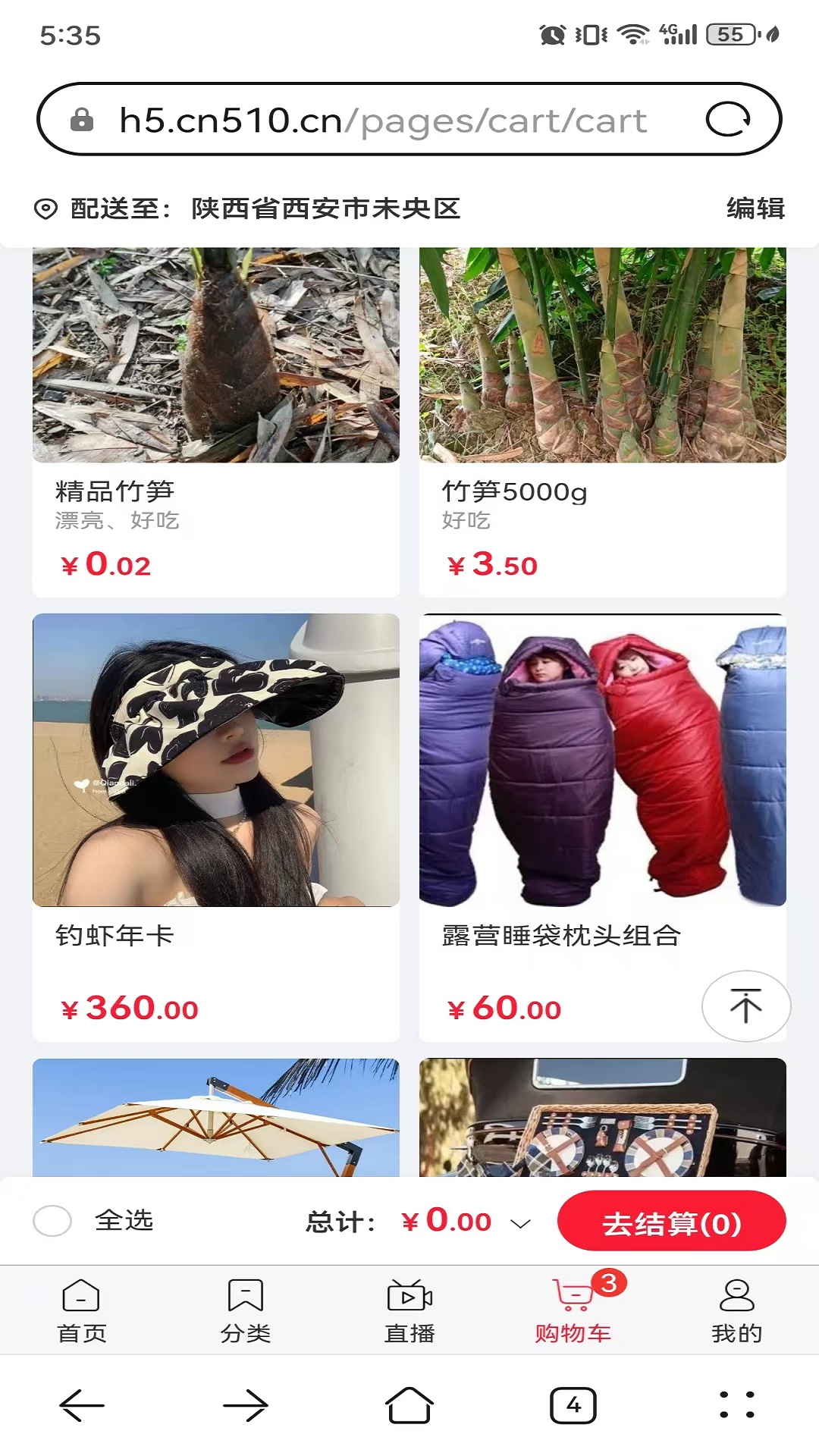Screen dimensions: 819x1456
Task: Check the 全选 select-all circle
Action: coord(52,1221)
